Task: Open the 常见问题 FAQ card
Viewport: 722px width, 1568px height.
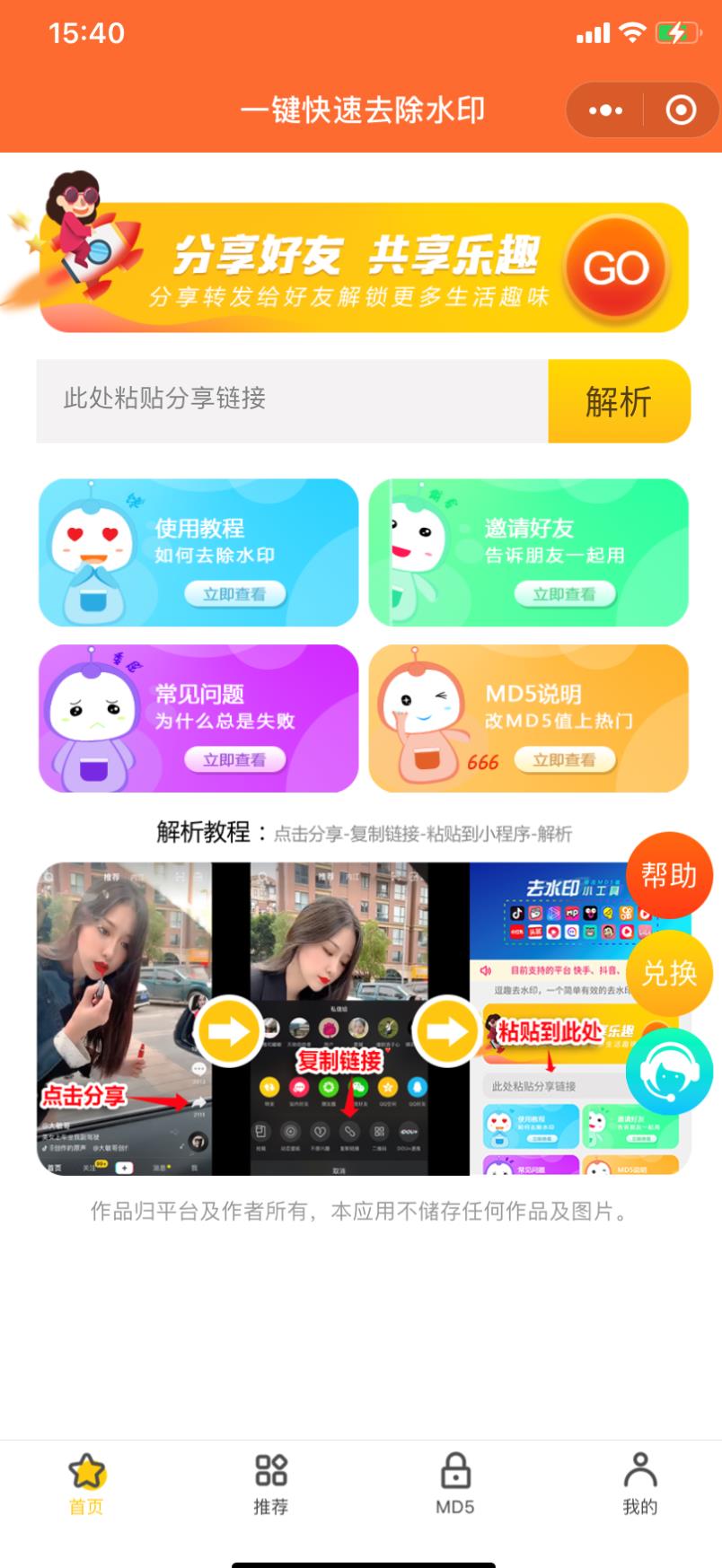Action: point(198,718)
